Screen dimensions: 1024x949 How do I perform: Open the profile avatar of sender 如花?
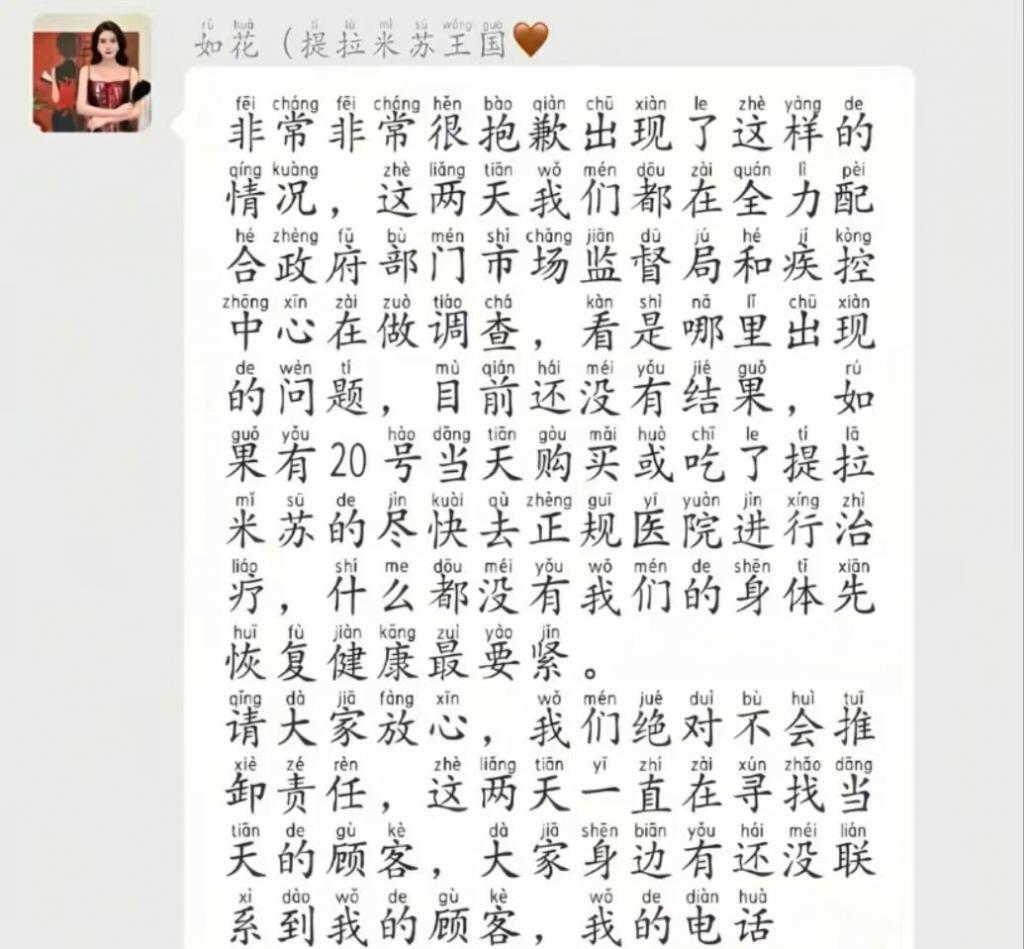pyautogui.click(x=92, y=74)
